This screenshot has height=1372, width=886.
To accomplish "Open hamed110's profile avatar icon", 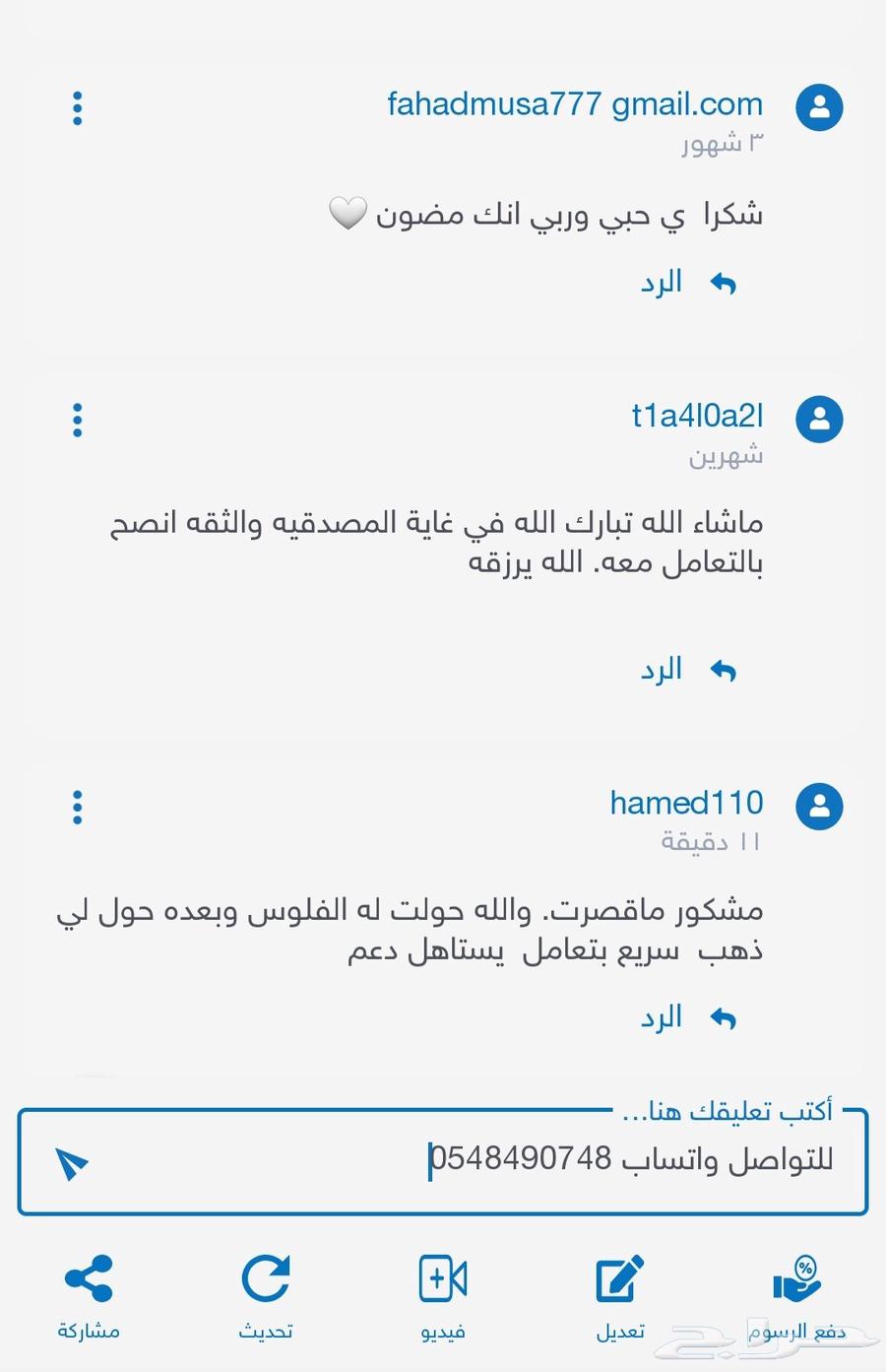I will click(820, 807).
